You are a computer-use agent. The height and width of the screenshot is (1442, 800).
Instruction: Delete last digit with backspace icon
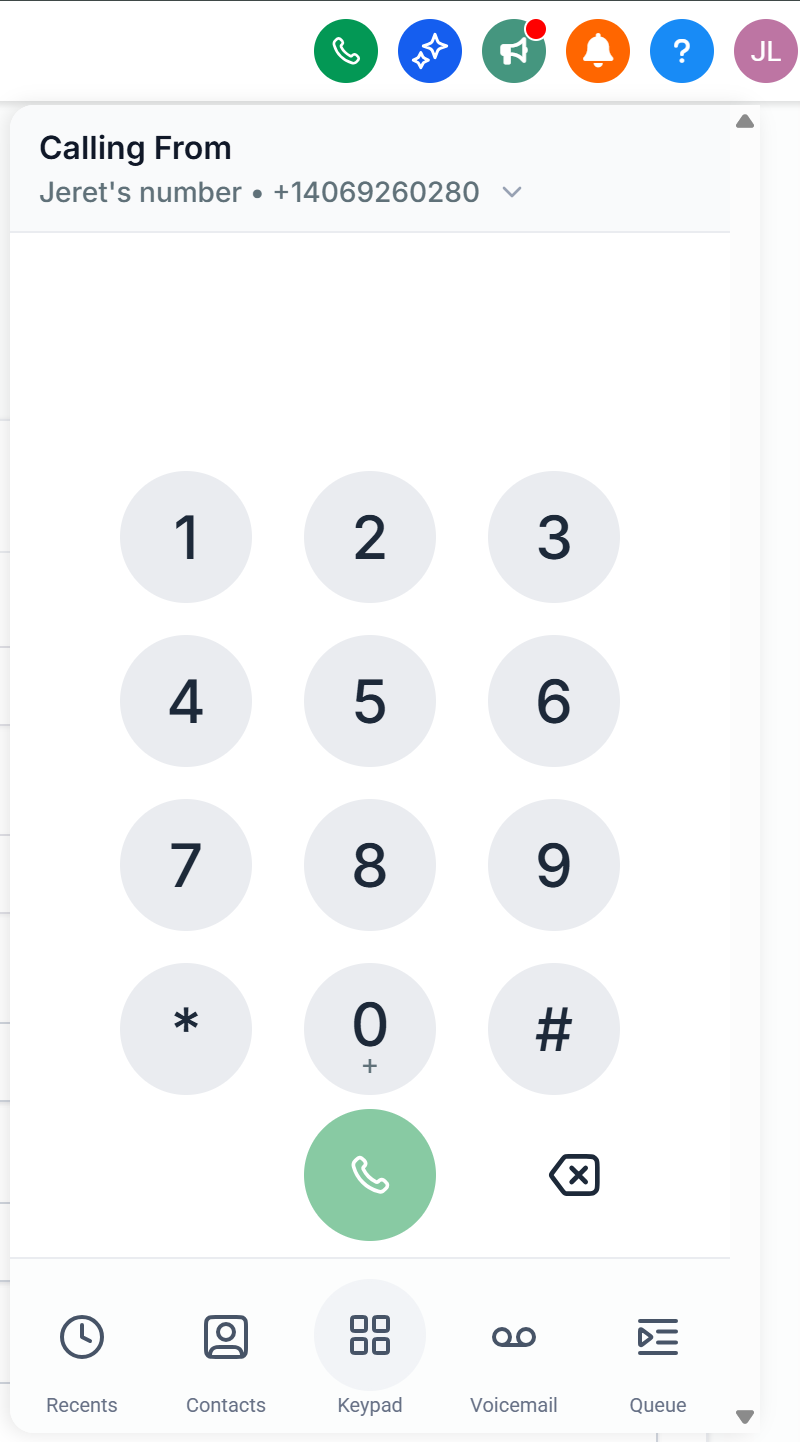click(575, 1175)
